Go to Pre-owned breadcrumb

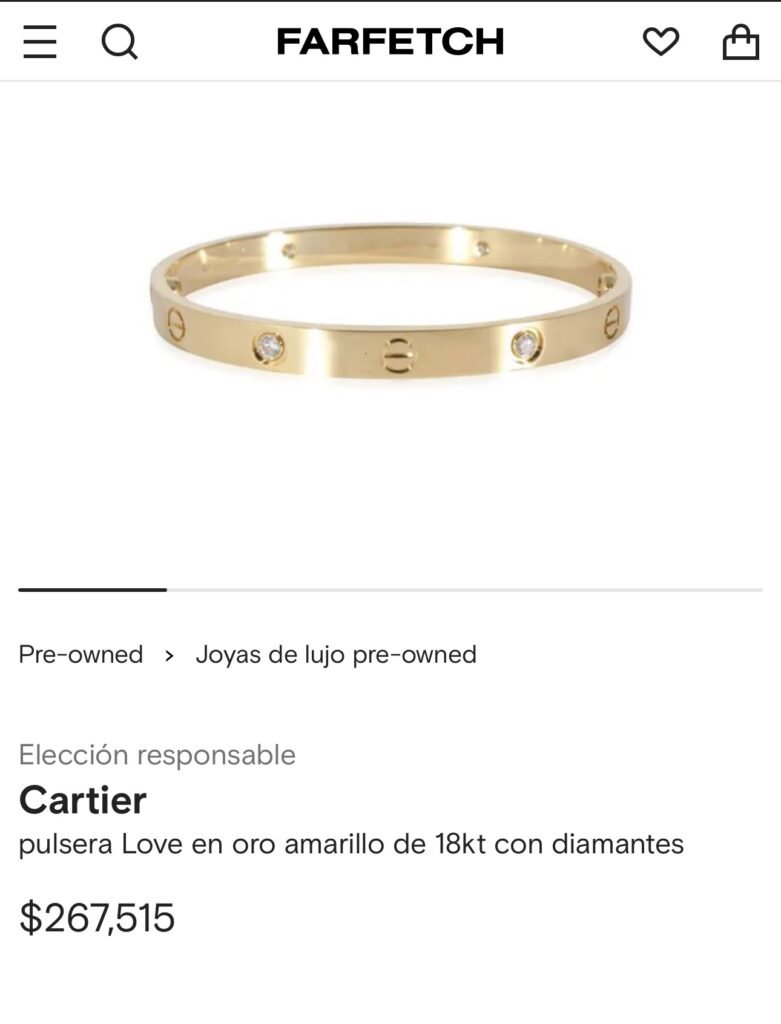pos(81,655)
